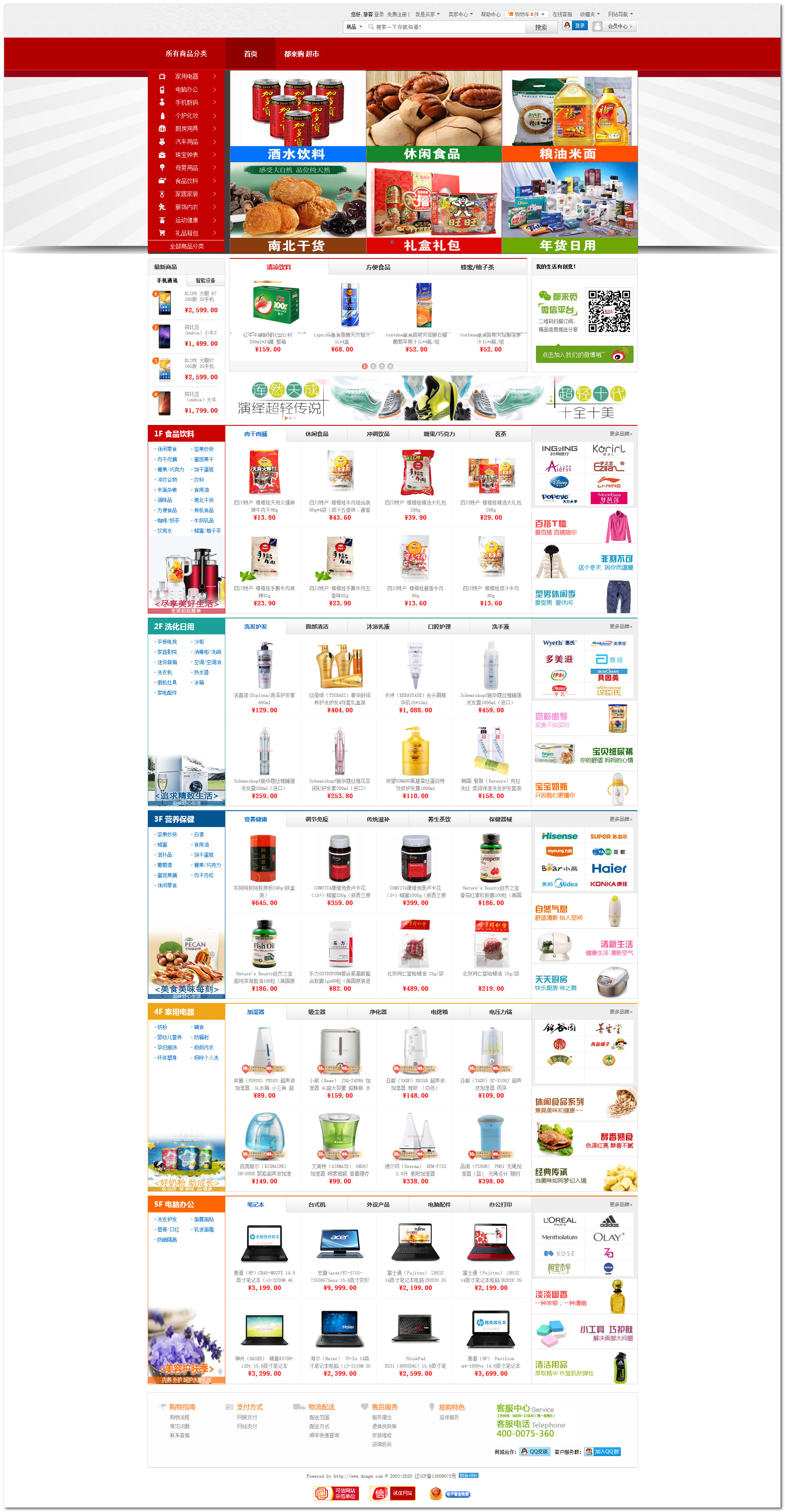The width and height of the screenshot is (785, 1512).
Task: Click the 搜索 search button
Action: [x=540, y=27]
